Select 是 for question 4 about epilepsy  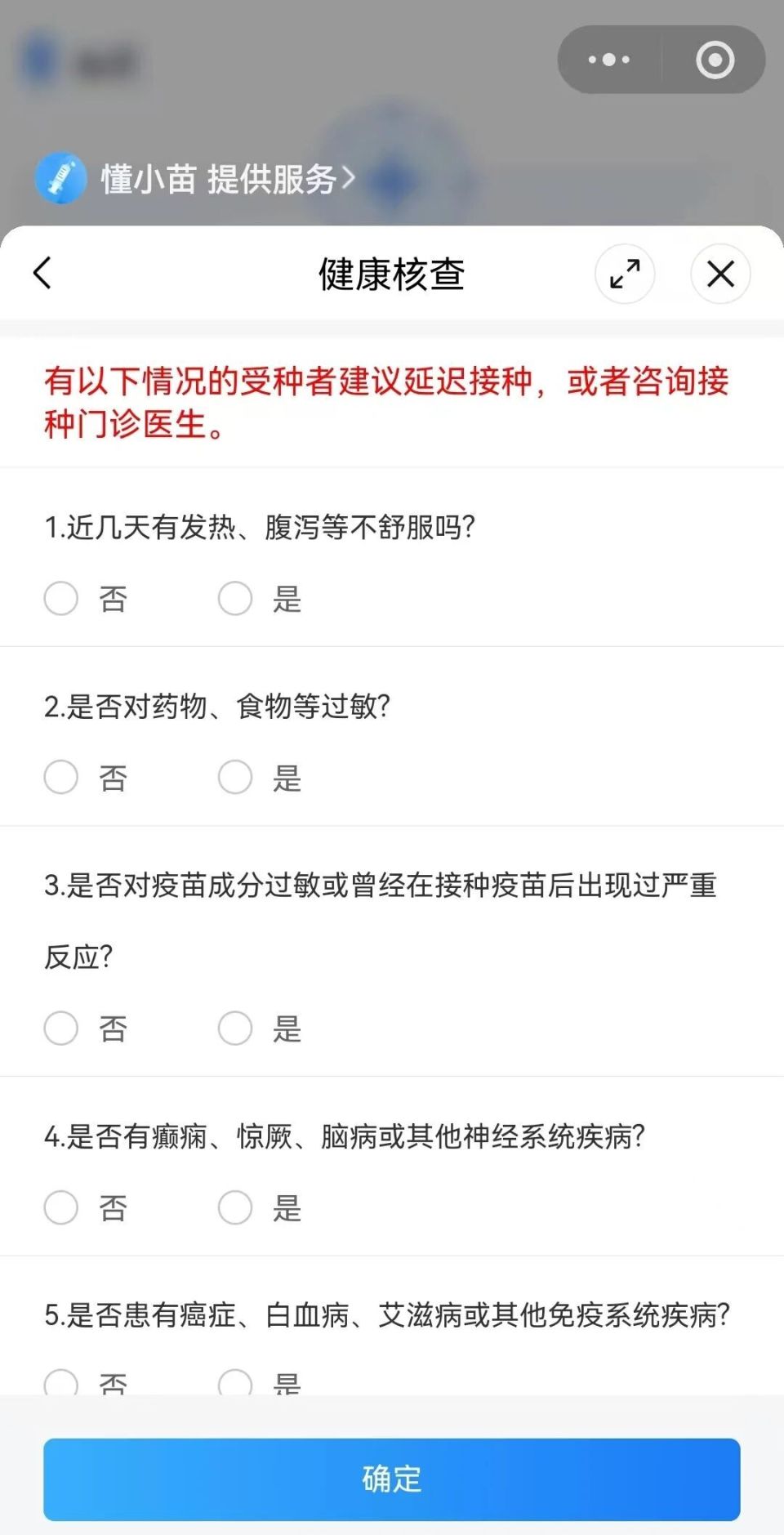[x=235, y=1207]
